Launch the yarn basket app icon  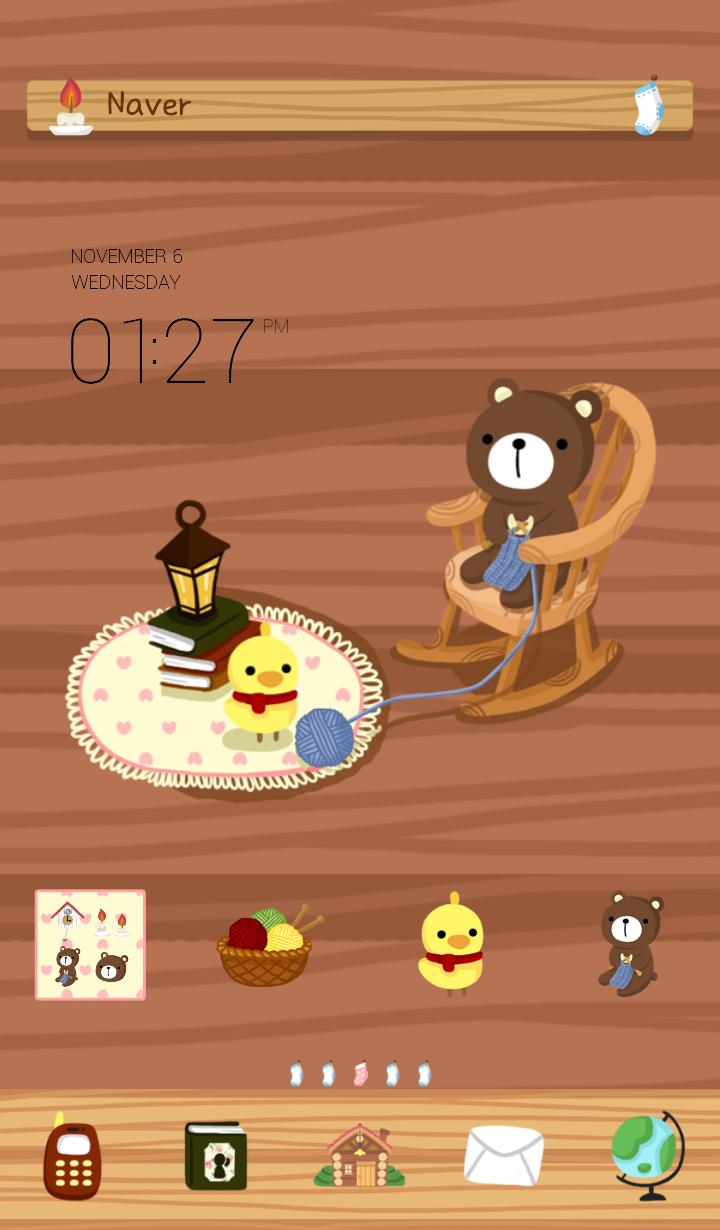(266, 946)
